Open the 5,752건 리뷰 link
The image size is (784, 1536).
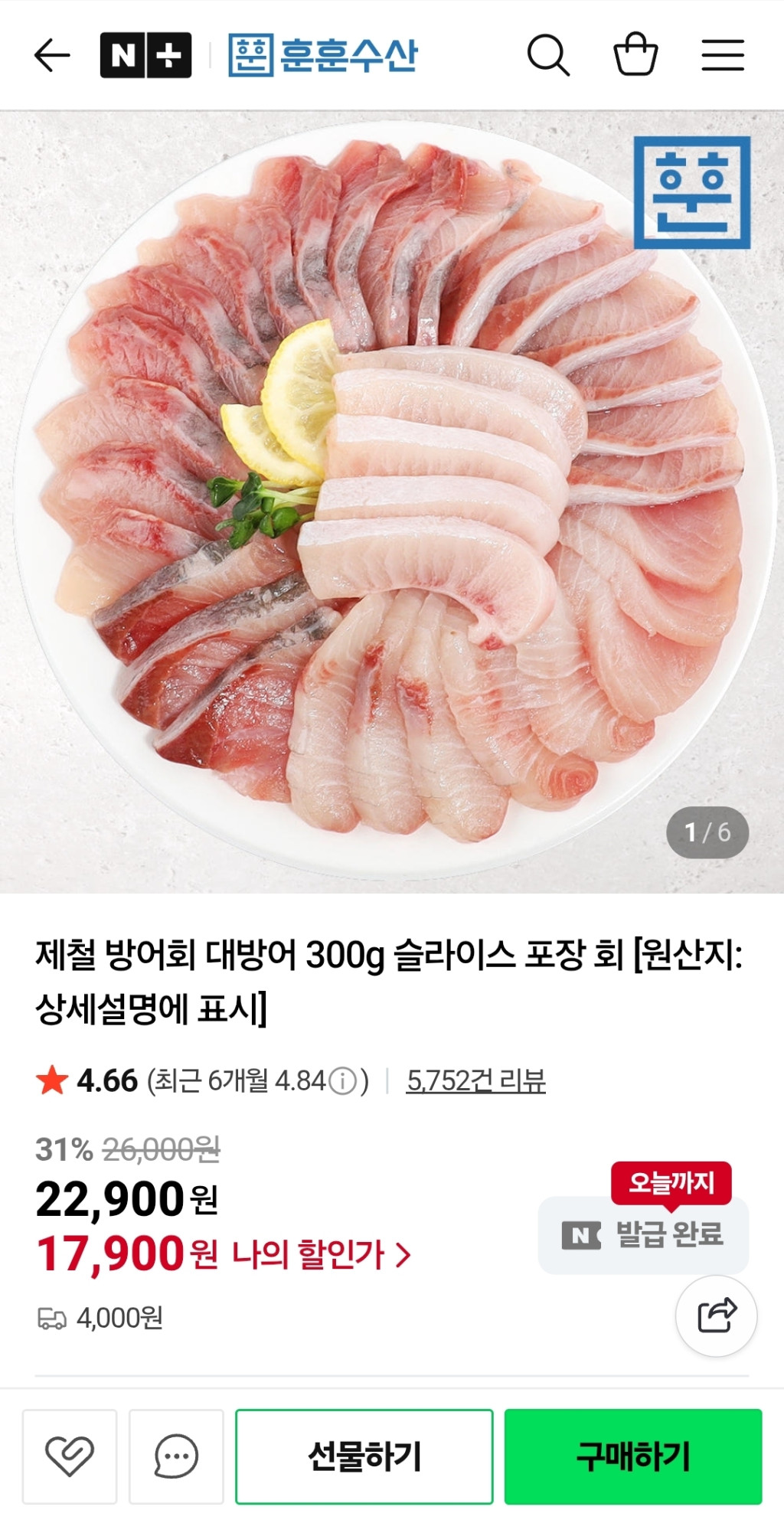[475, 1080]
